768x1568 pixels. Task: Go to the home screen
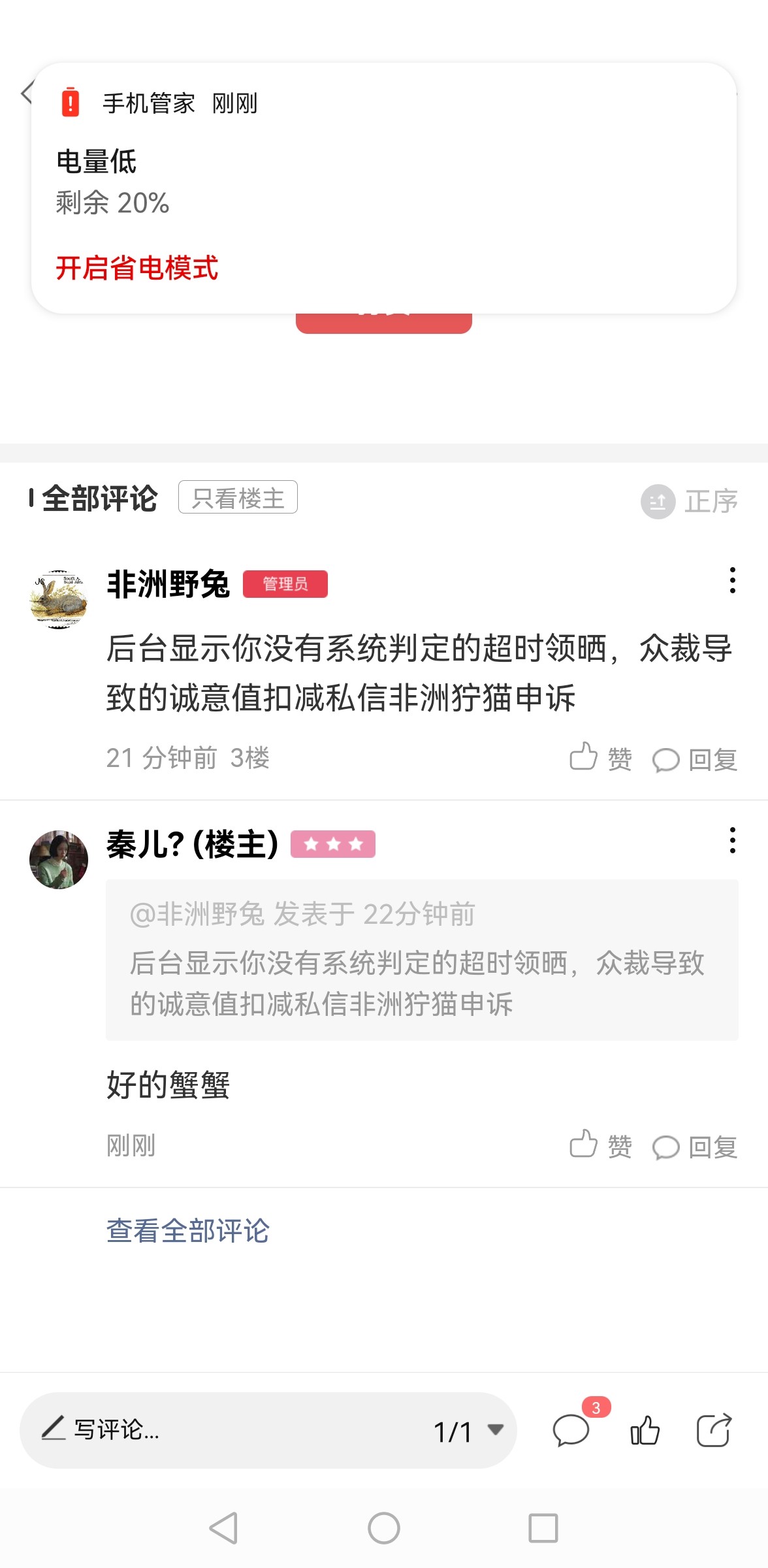click(x=384, y=1528)
